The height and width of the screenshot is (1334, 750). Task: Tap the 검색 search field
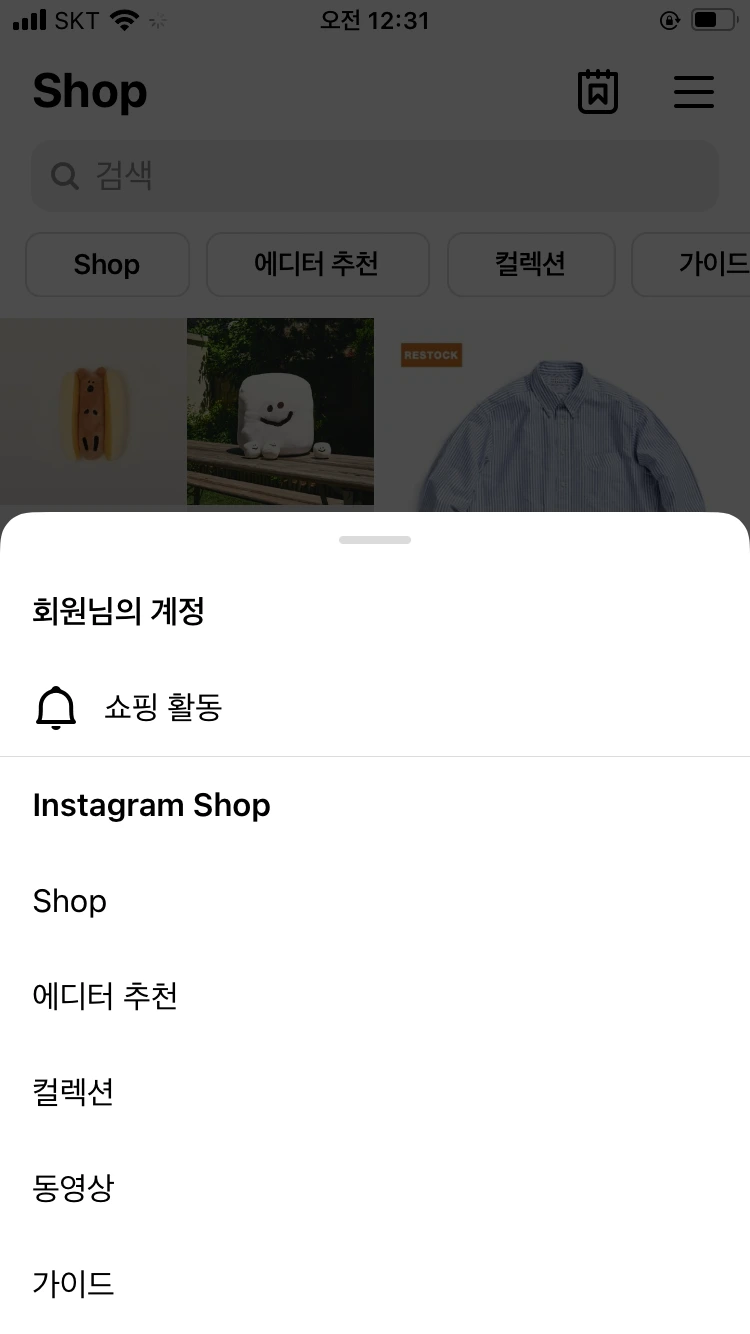point(375,176)
